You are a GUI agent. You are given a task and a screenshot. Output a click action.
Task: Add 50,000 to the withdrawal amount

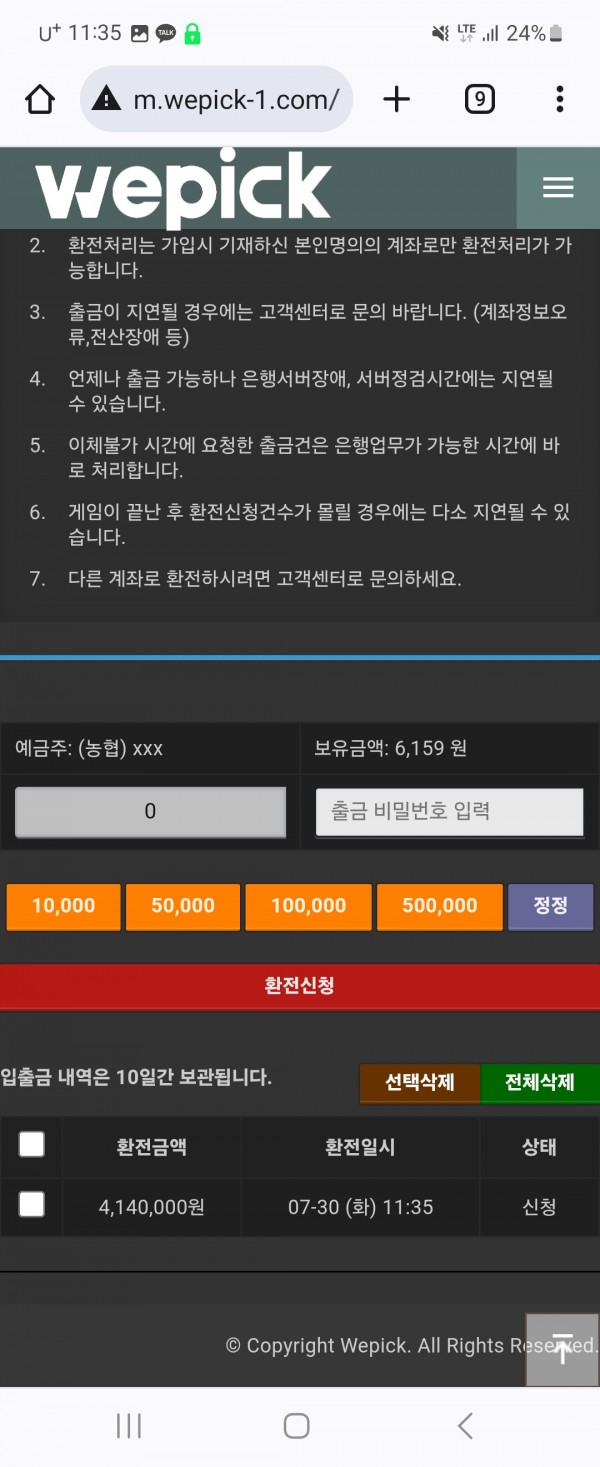tap(183, 906)
